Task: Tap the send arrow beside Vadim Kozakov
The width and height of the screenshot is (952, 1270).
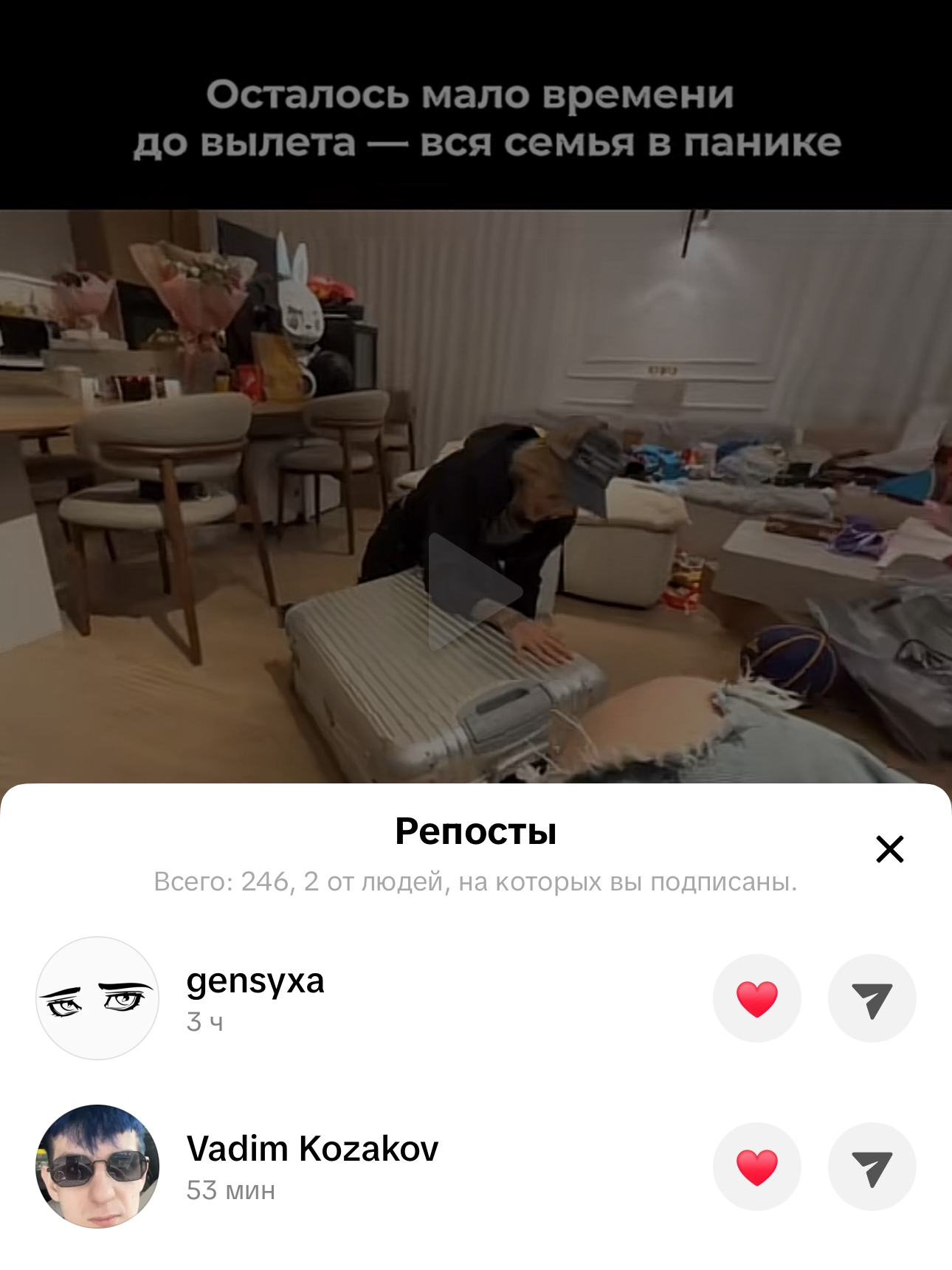Action: pyautogui.click(x=872, y=1167)
